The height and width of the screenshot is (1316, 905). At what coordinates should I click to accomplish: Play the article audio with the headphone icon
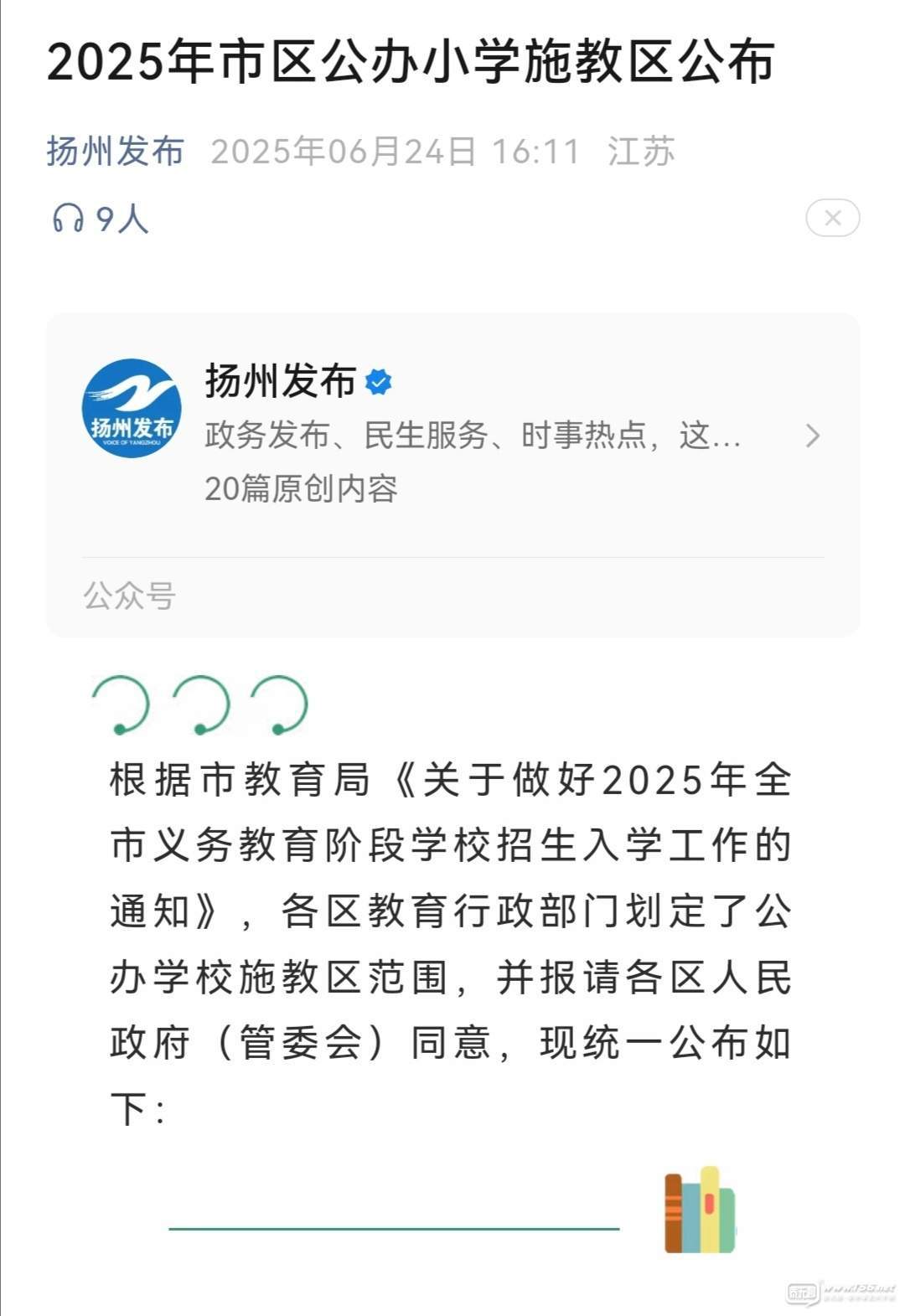pos(69,219)
